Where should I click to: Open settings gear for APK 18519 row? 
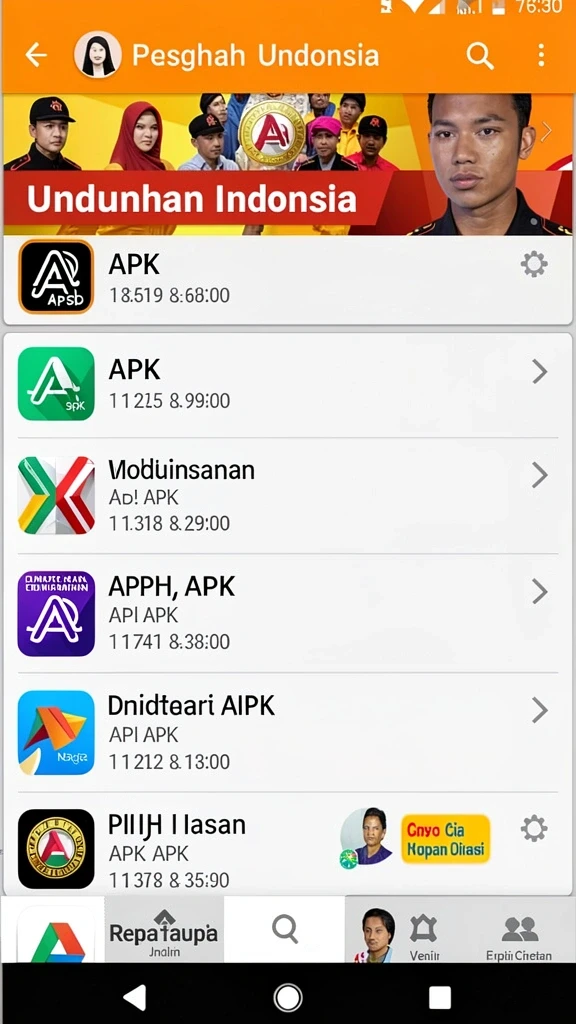[534, 264]
